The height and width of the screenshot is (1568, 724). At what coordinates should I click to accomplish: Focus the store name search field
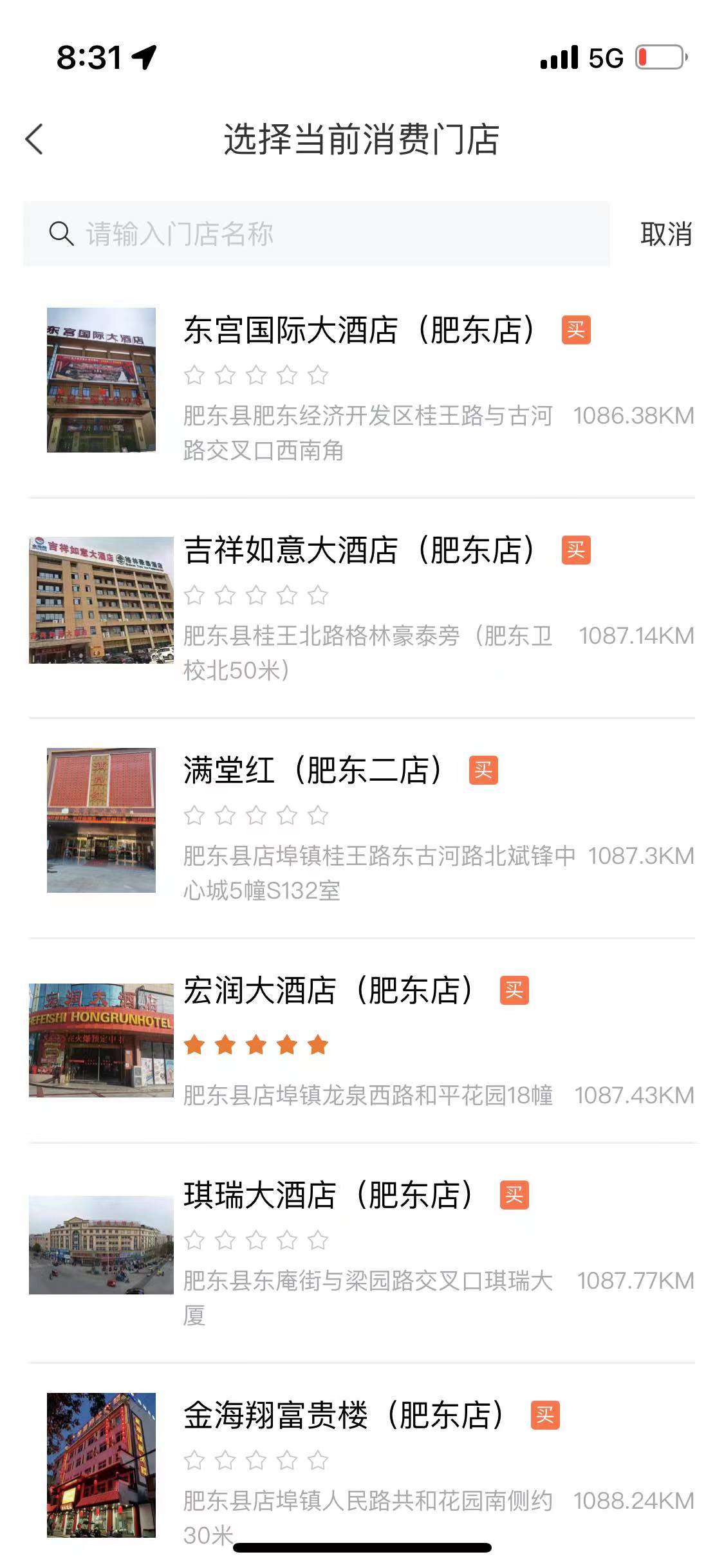tap(315, 234)
